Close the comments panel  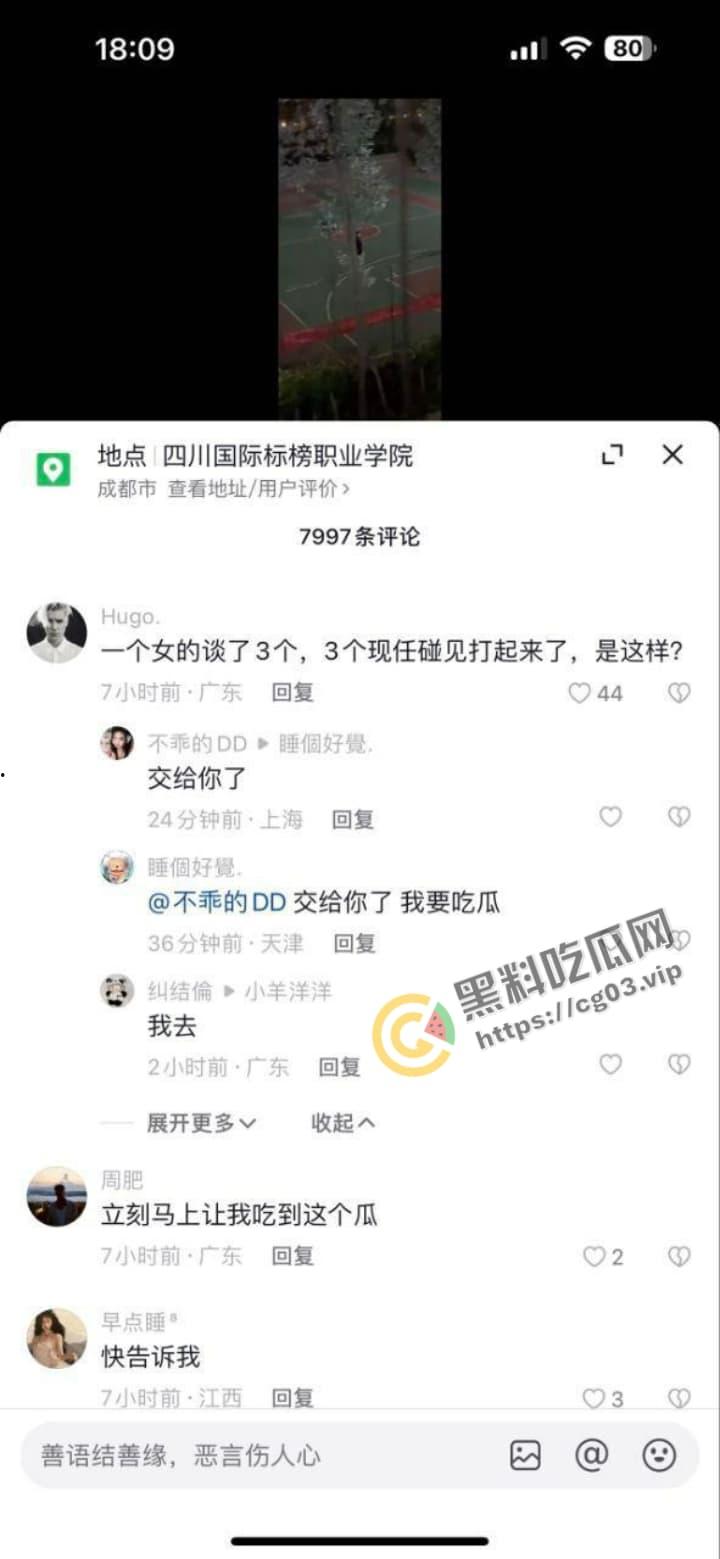coord(672,455)
